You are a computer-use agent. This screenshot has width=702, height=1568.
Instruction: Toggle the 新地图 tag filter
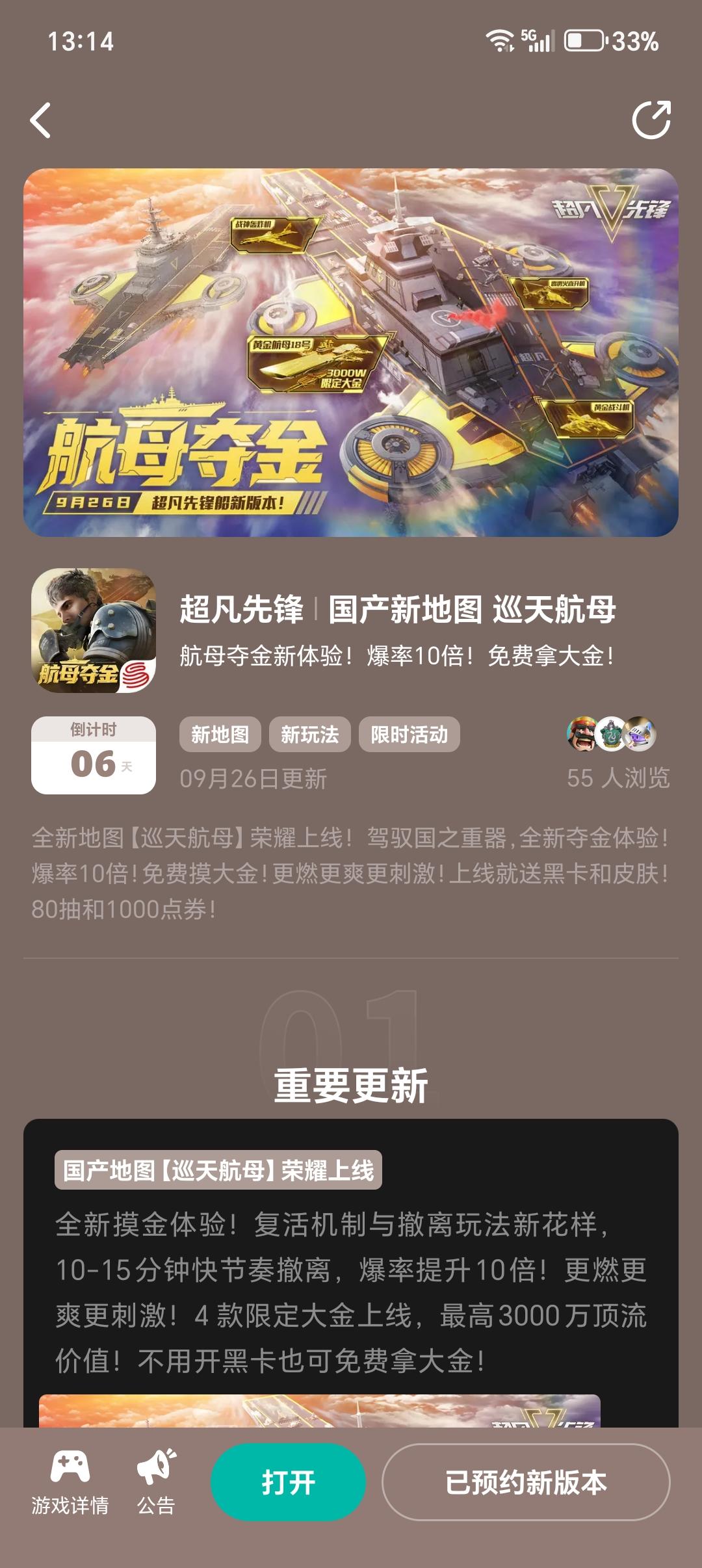[218, 733]
